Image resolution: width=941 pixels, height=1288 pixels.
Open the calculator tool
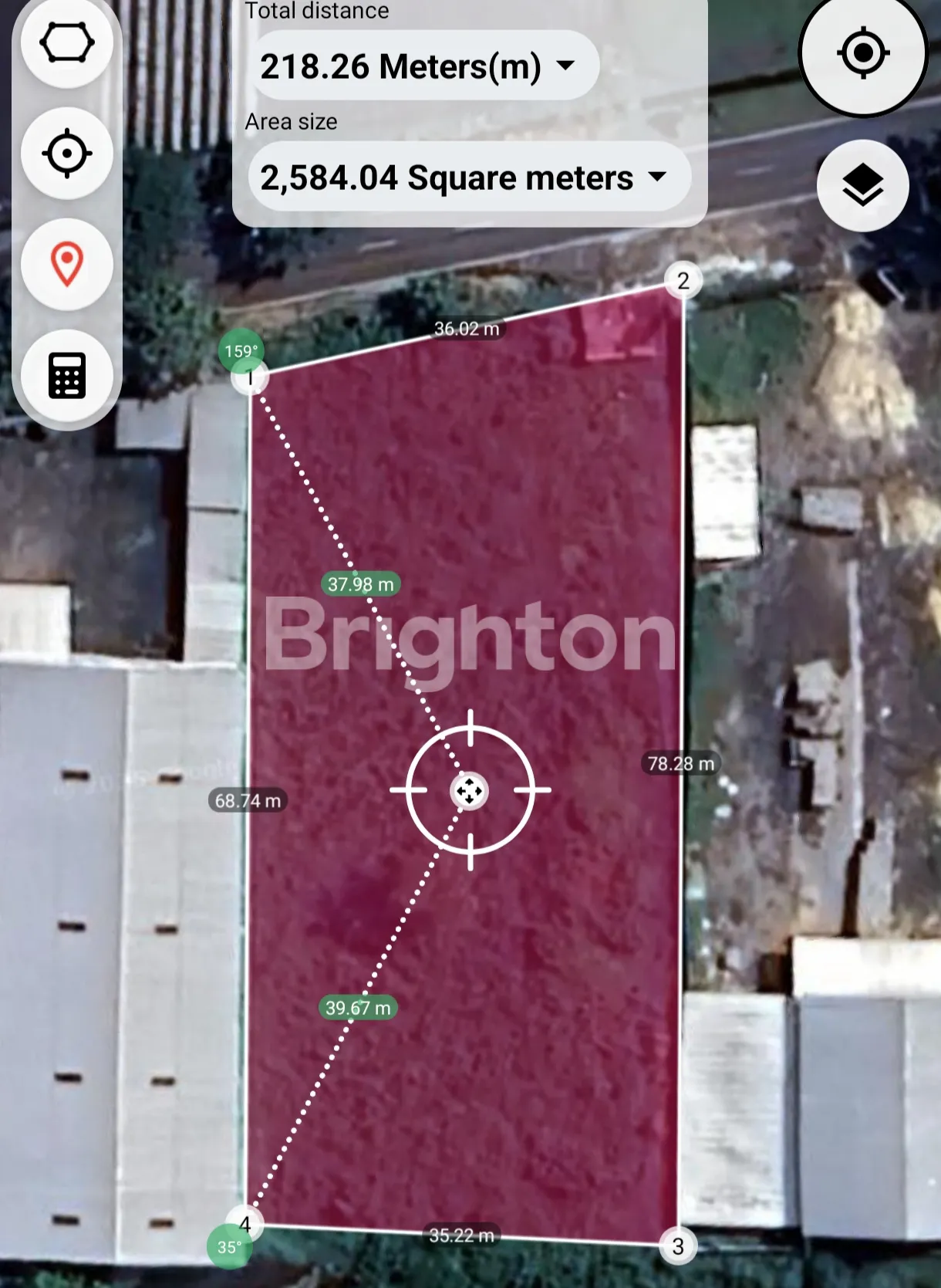click(67, 376)
